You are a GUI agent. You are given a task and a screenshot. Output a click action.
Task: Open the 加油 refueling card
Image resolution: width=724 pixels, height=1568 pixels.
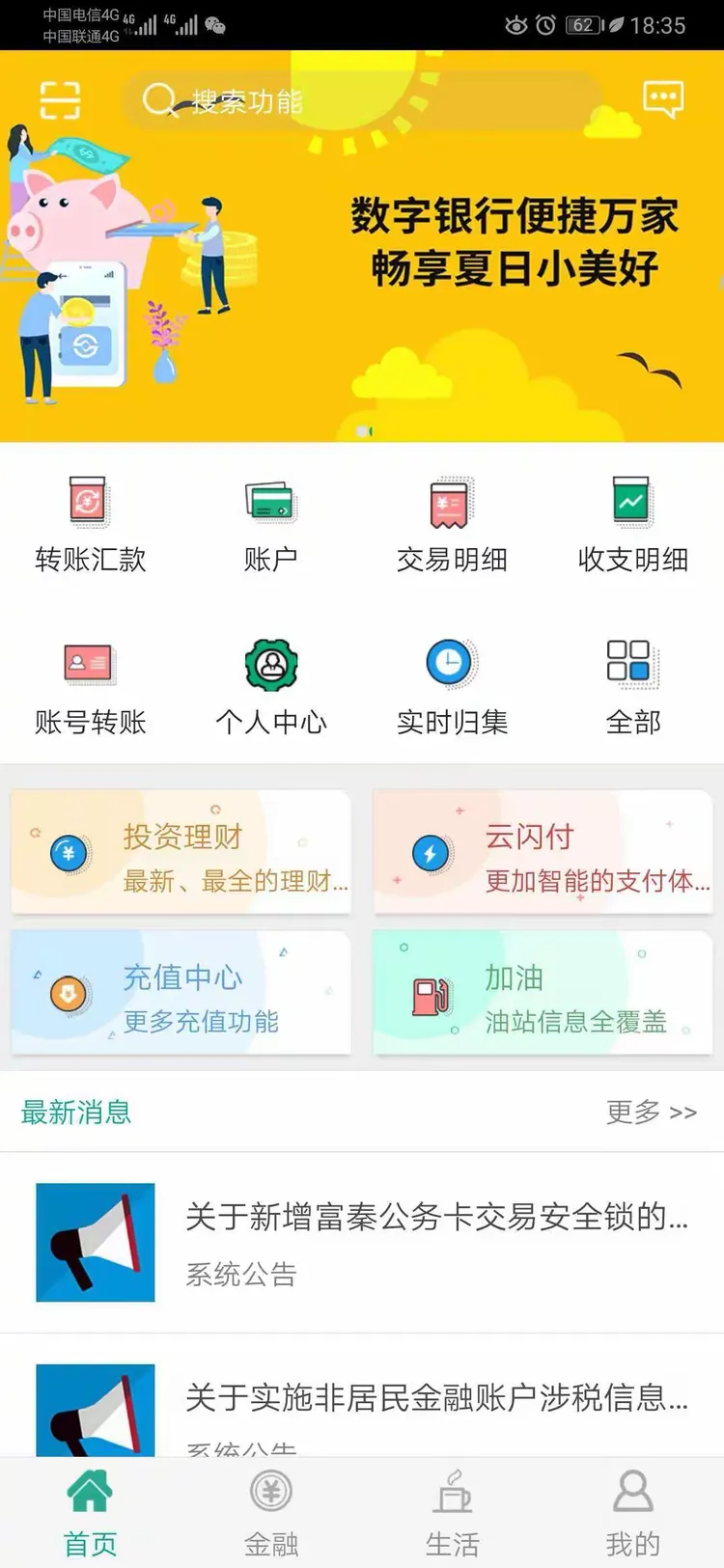pyautogui.click(x=543, y=993)
